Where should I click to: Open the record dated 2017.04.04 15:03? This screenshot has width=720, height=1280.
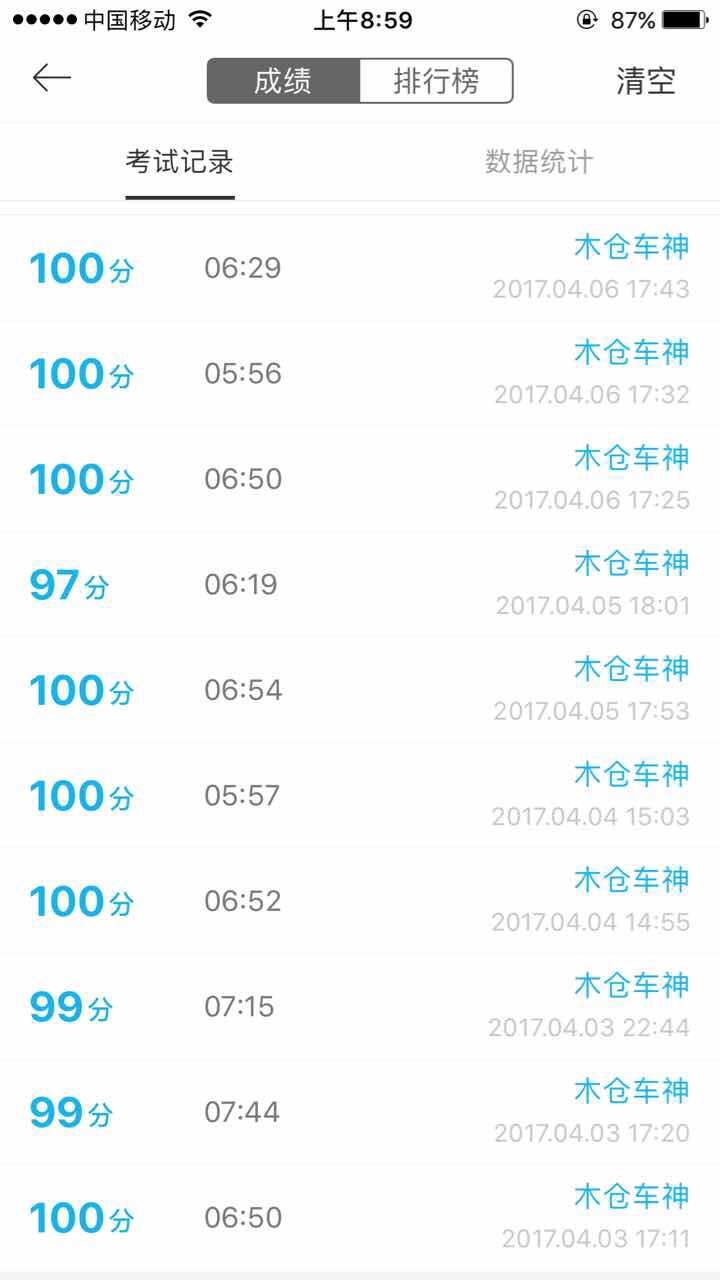click(360, 796)
